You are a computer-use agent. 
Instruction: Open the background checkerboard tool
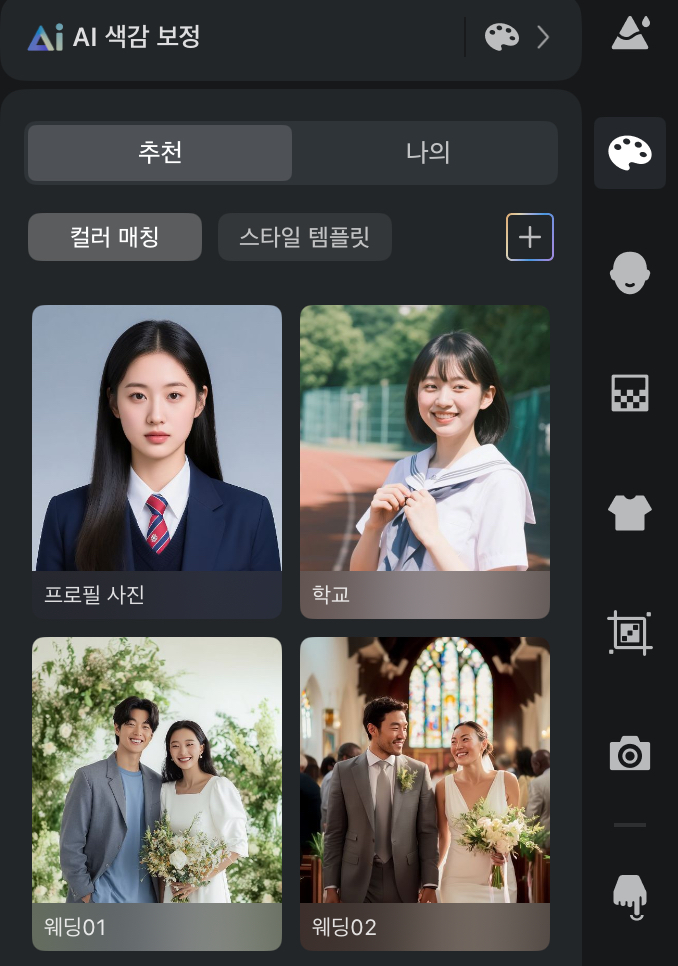[630, 393]
